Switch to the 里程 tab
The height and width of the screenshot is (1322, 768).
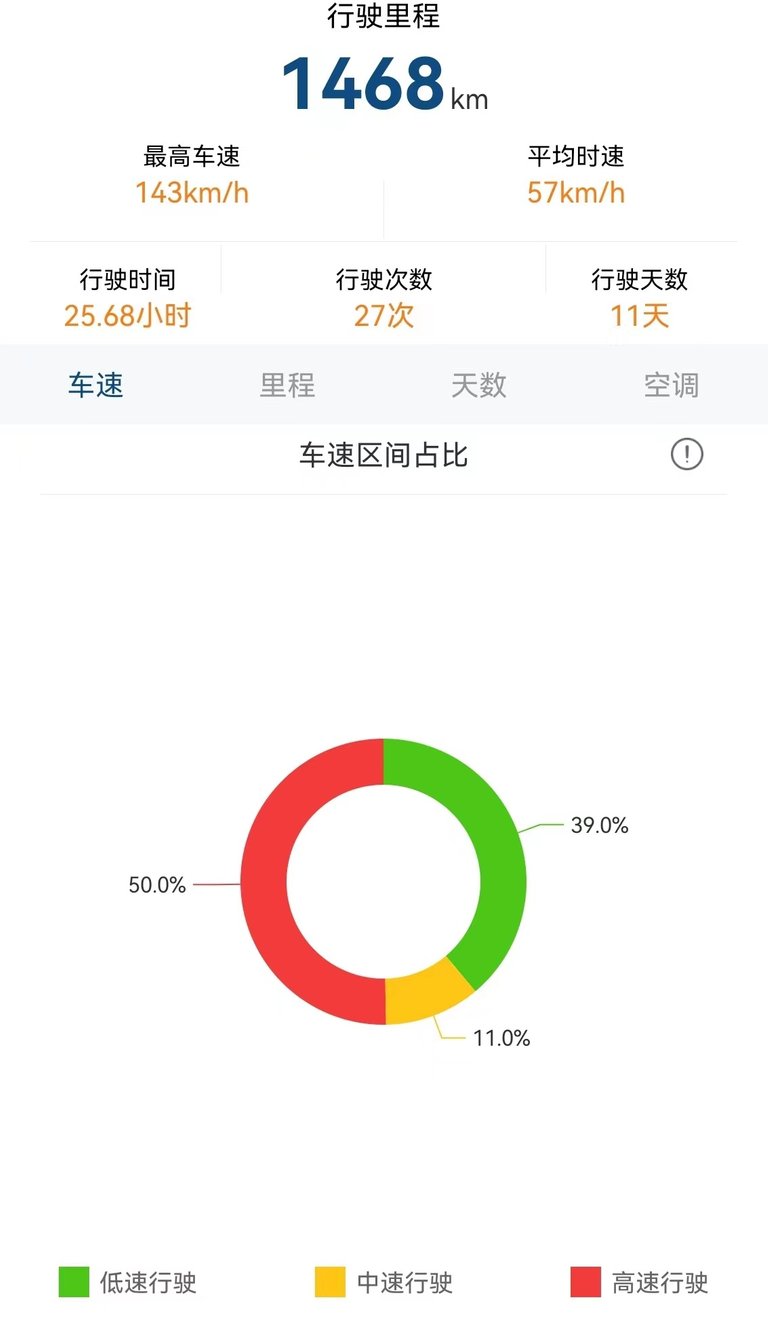point(288,385)
